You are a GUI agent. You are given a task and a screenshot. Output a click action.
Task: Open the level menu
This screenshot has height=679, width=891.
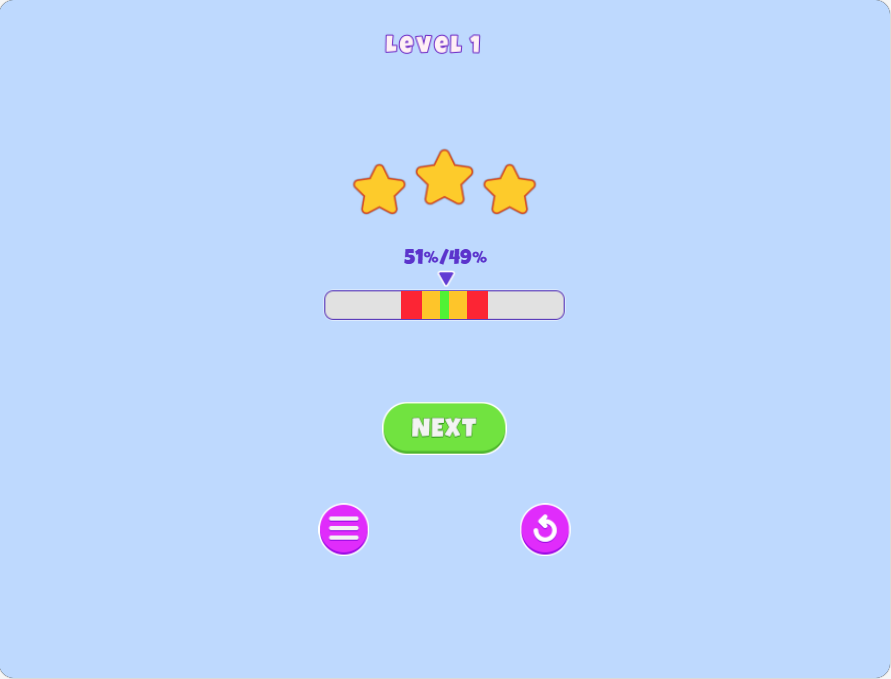pyautogui.click(x=344, y=529)
